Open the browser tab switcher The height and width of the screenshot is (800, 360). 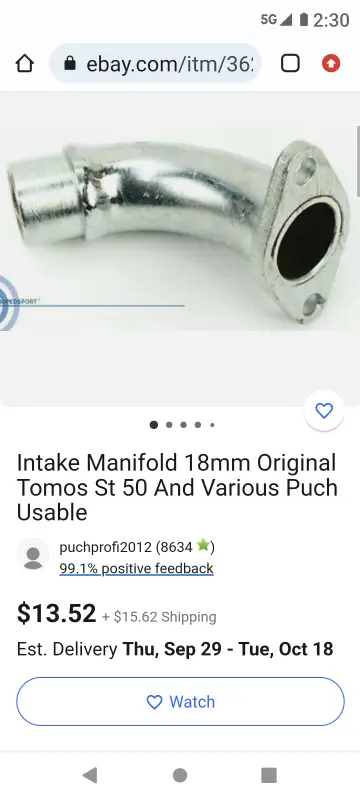(290, 64)
